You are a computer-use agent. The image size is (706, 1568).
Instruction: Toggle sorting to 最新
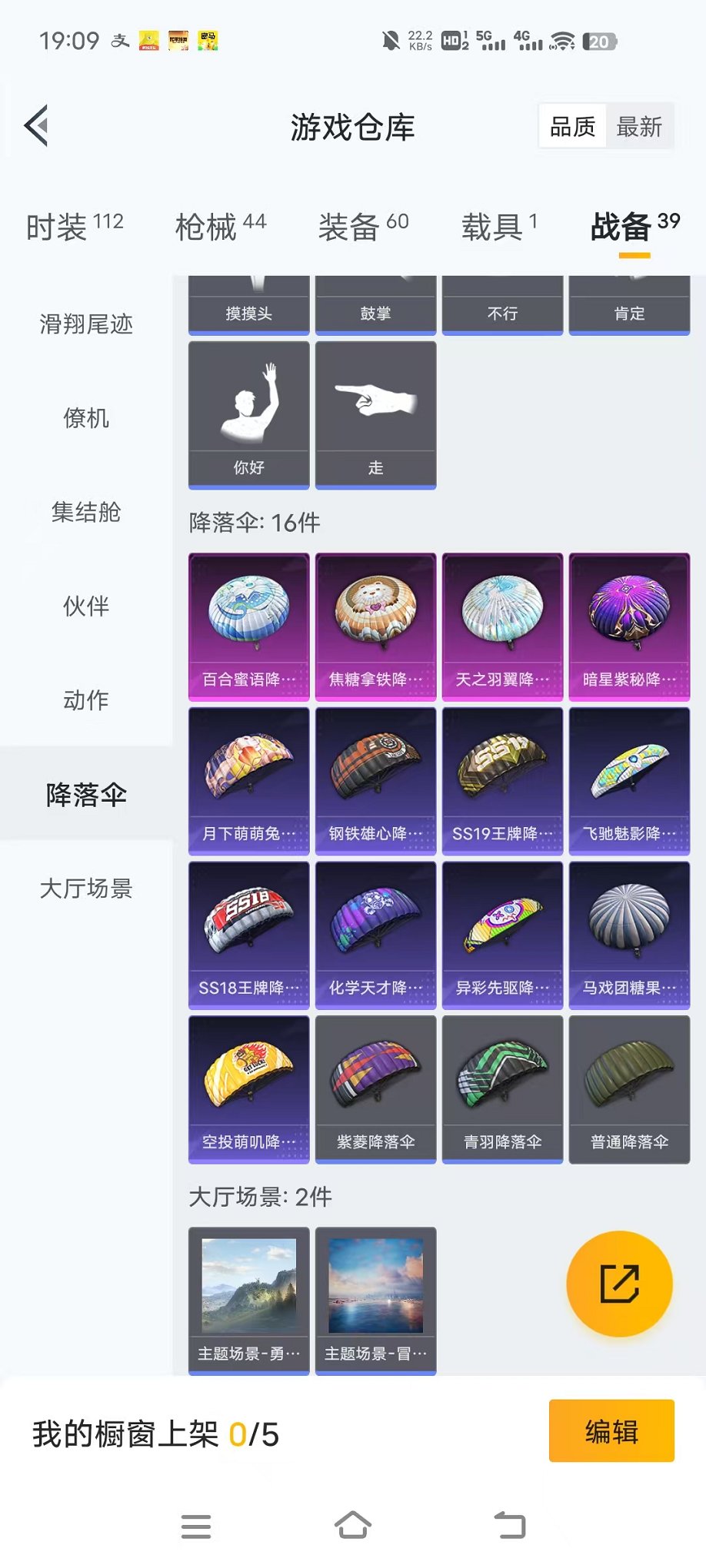pyautogui.click(x=641, y=126)
